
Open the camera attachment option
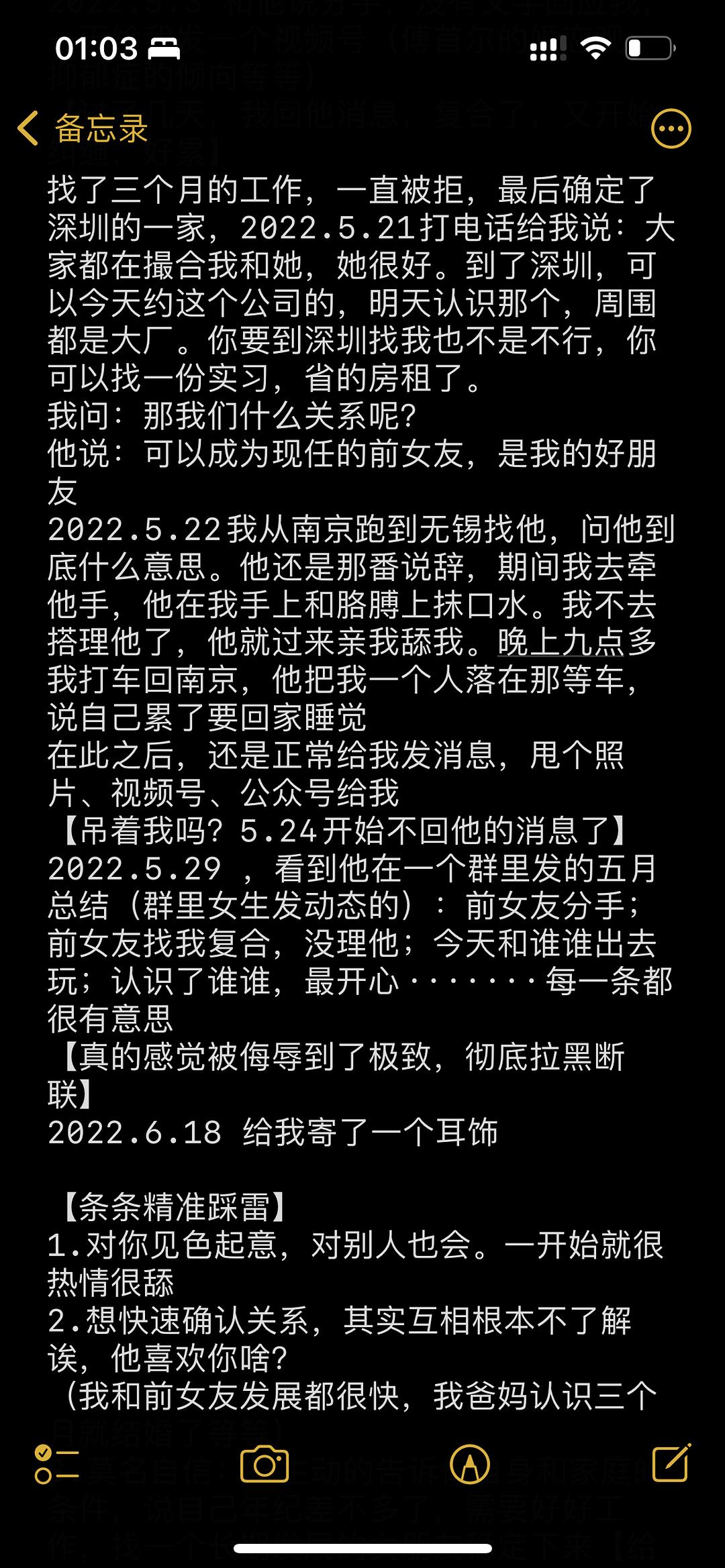pos(264,1464)
